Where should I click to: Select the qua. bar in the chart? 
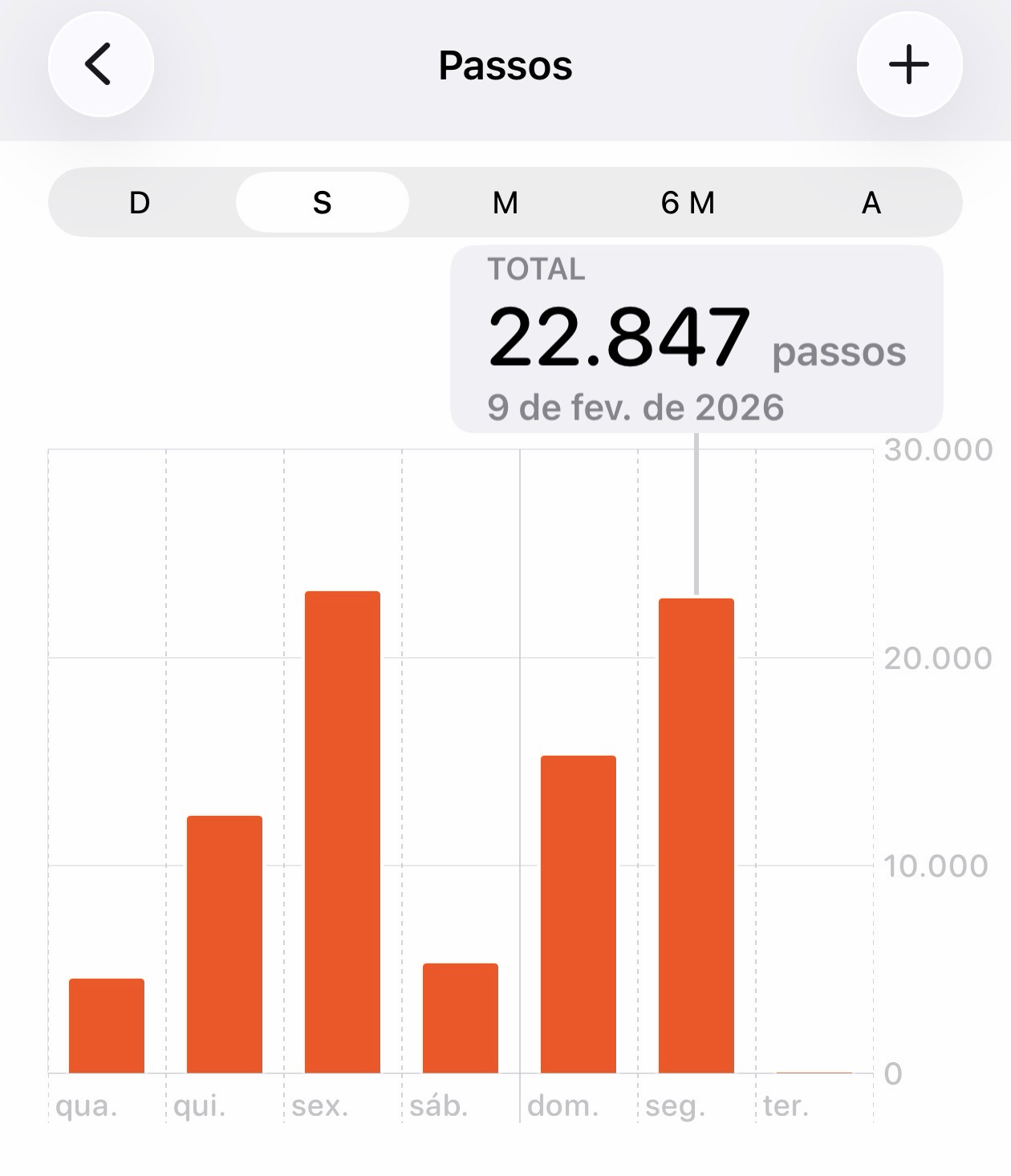pos(107,1025)
